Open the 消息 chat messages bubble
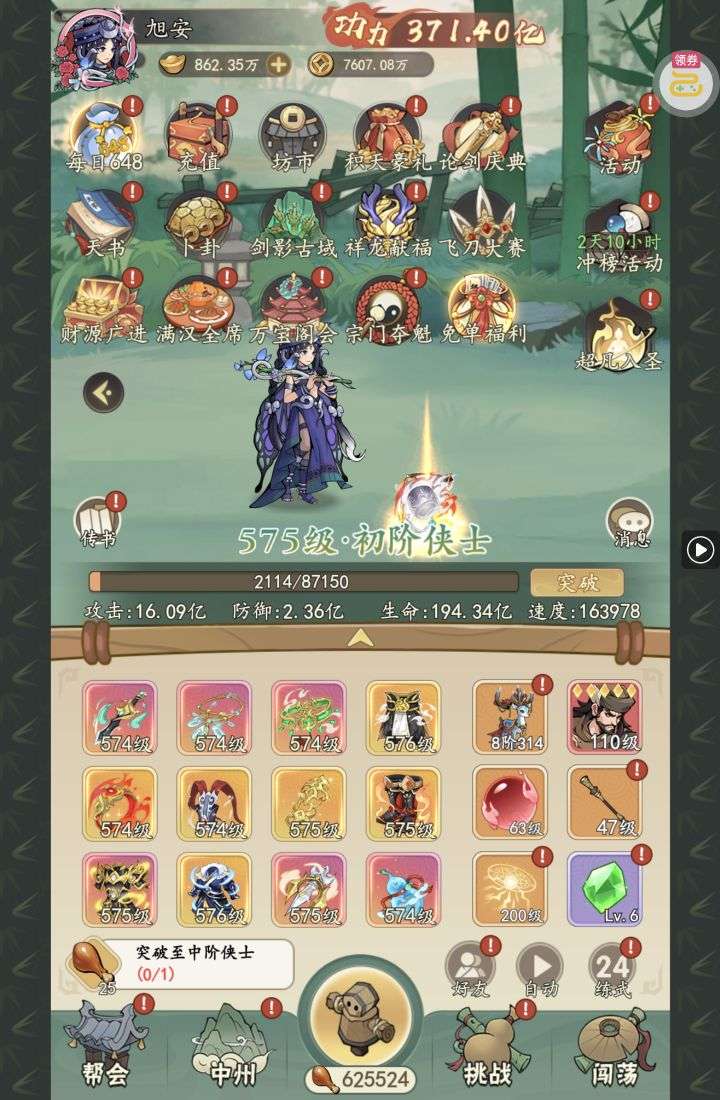The image size is (720, 1100). pyautogui.click(x=631, y=522)
